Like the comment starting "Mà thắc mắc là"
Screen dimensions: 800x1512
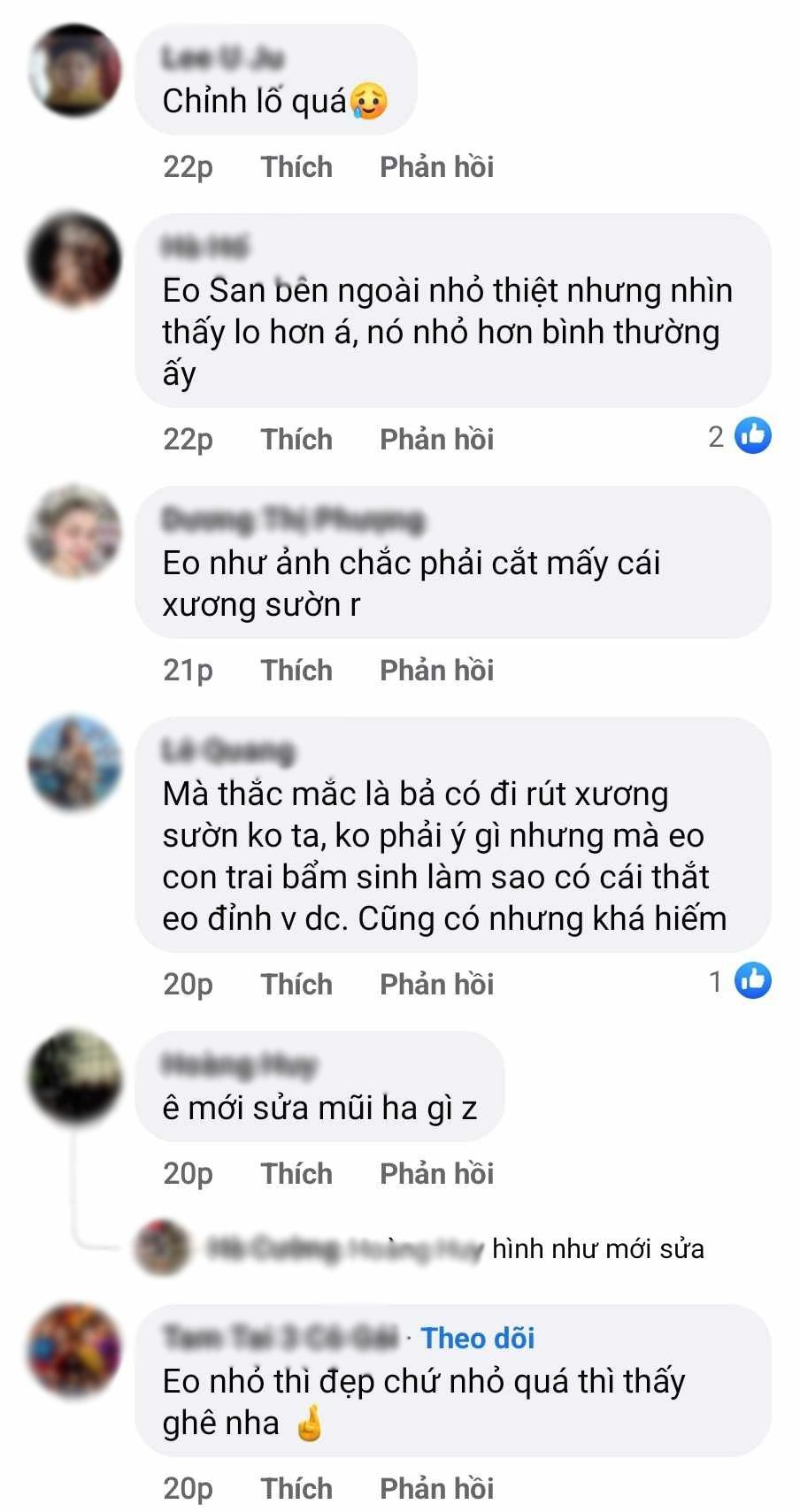[x=296, y=985]
